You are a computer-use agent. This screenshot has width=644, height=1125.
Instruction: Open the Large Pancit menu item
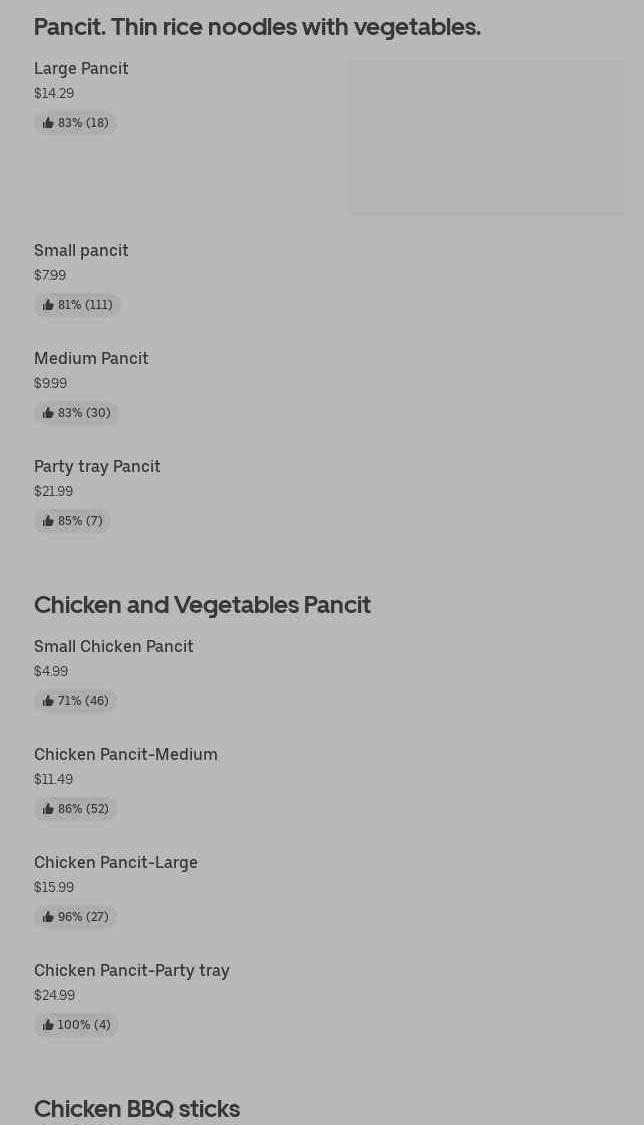81,69
